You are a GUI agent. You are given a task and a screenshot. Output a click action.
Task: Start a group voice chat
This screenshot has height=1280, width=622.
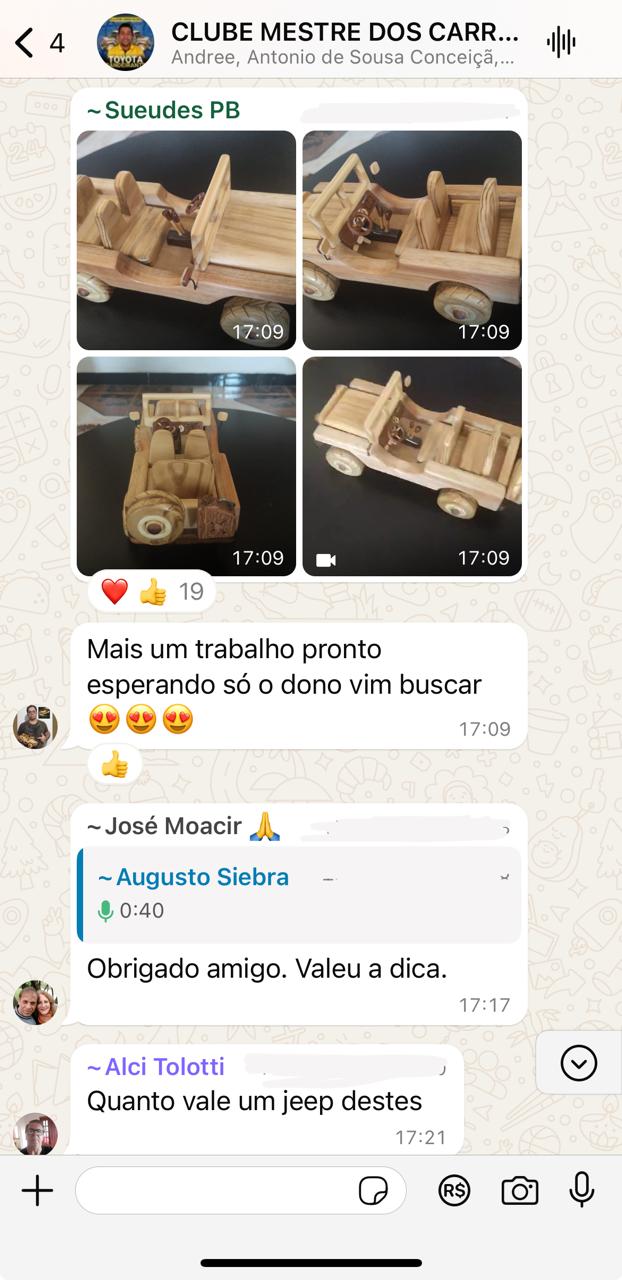[x=562, y=42]
